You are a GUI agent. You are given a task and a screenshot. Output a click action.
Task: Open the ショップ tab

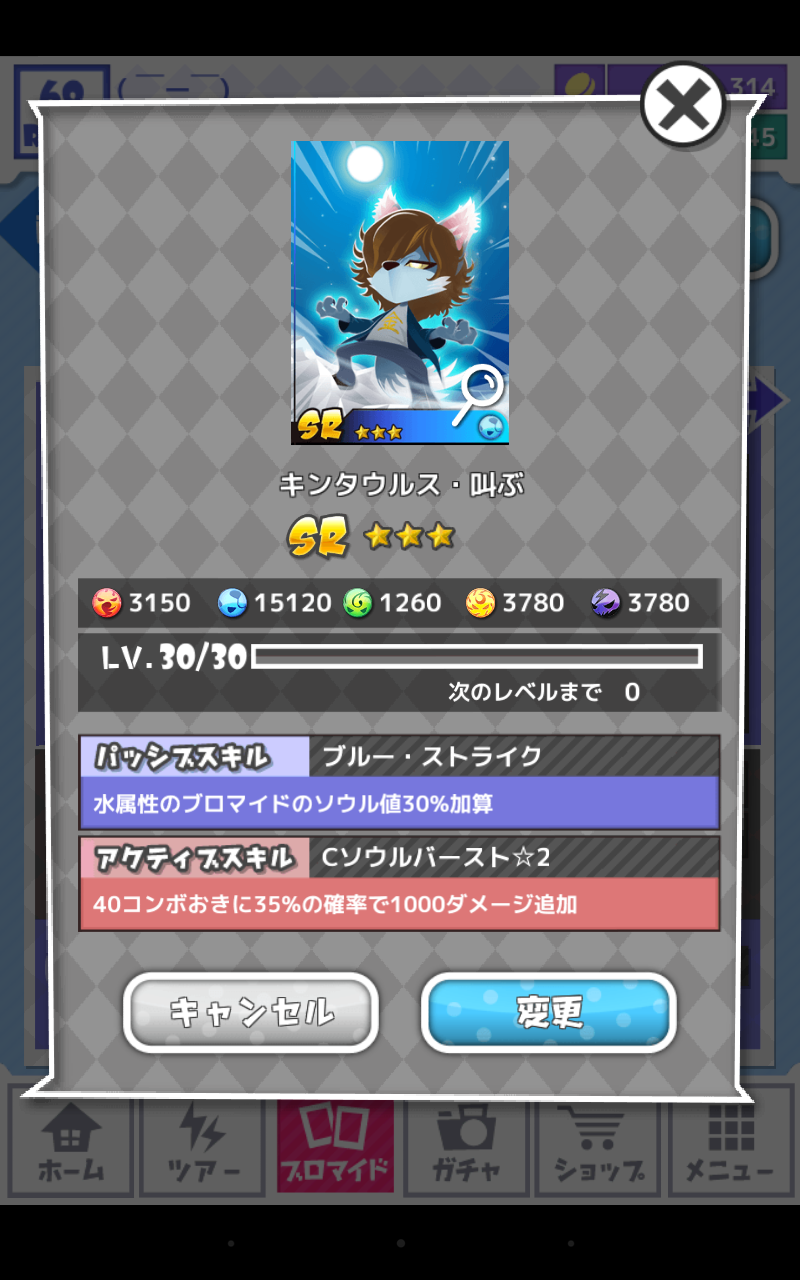(598, 1145)
